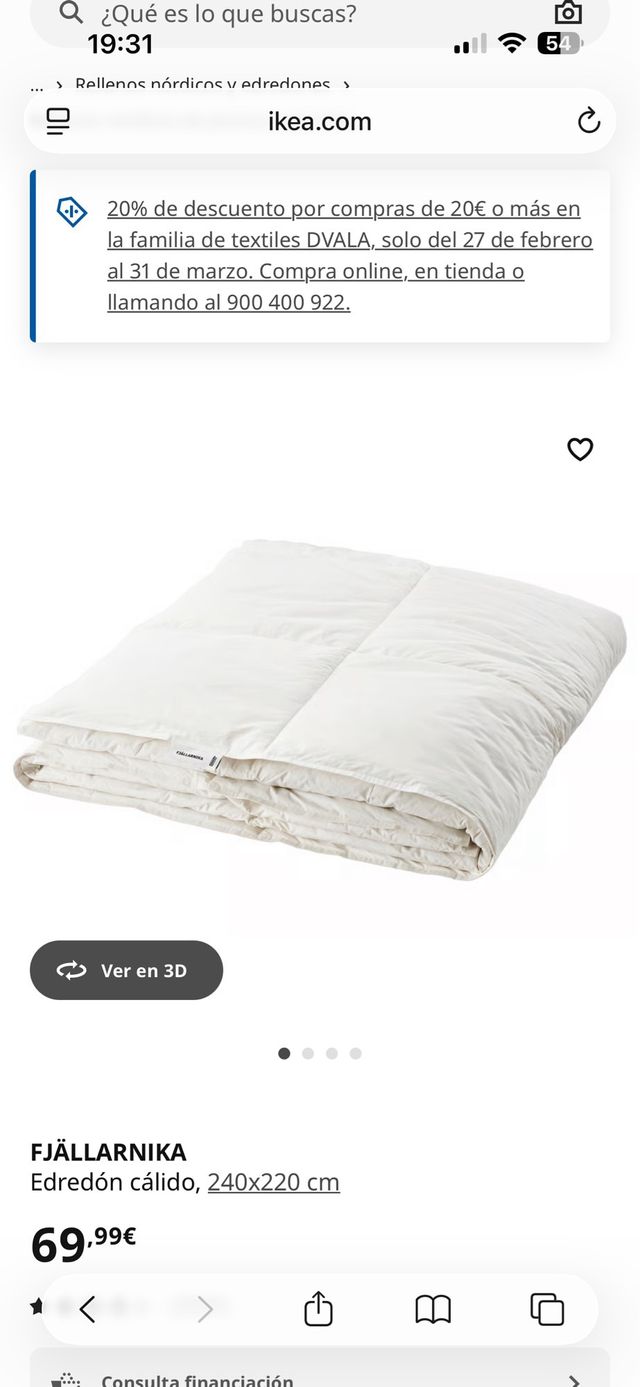640x1387 pixels.
Task: Share this IKEA product page
Action: pos(318,1309)
